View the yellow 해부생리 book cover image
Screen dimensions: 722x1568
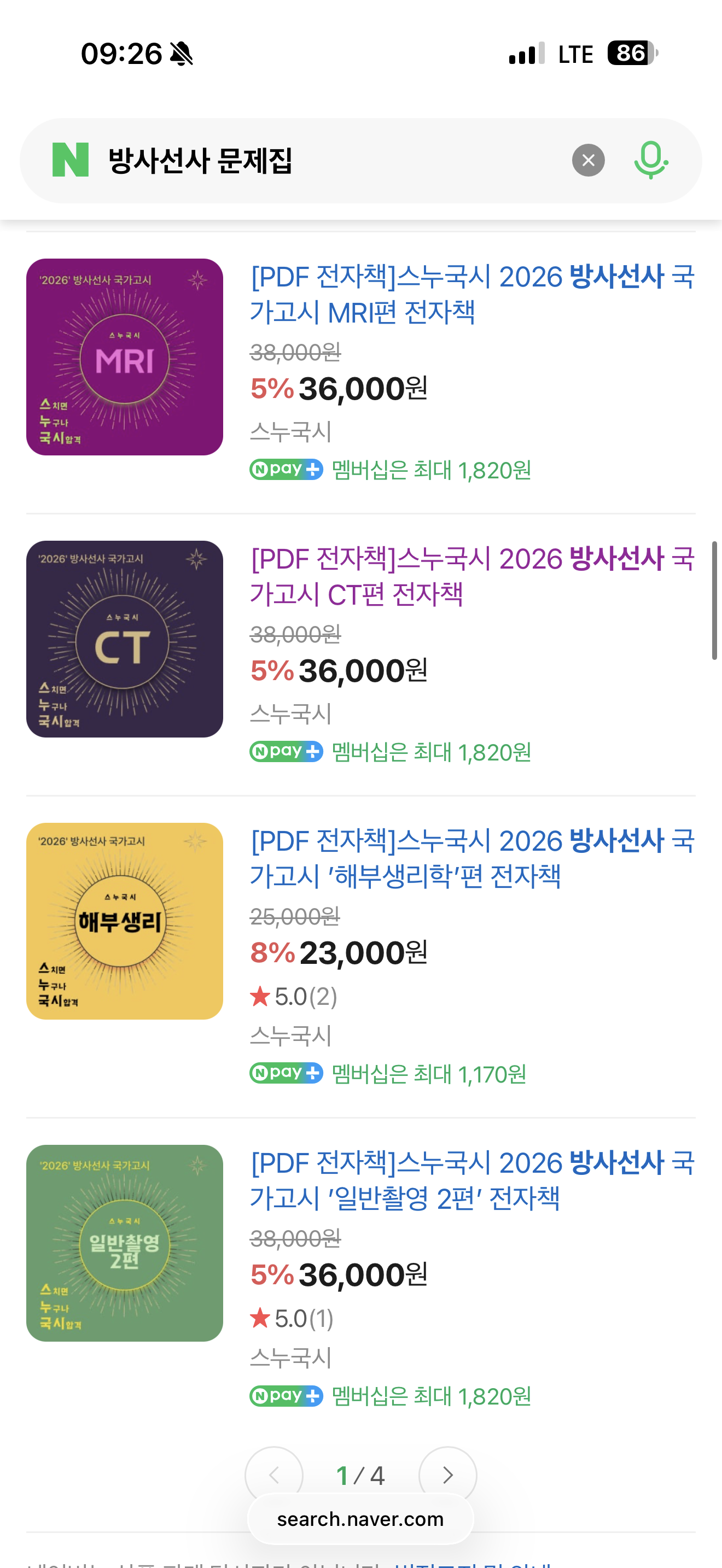click(125, 921)
